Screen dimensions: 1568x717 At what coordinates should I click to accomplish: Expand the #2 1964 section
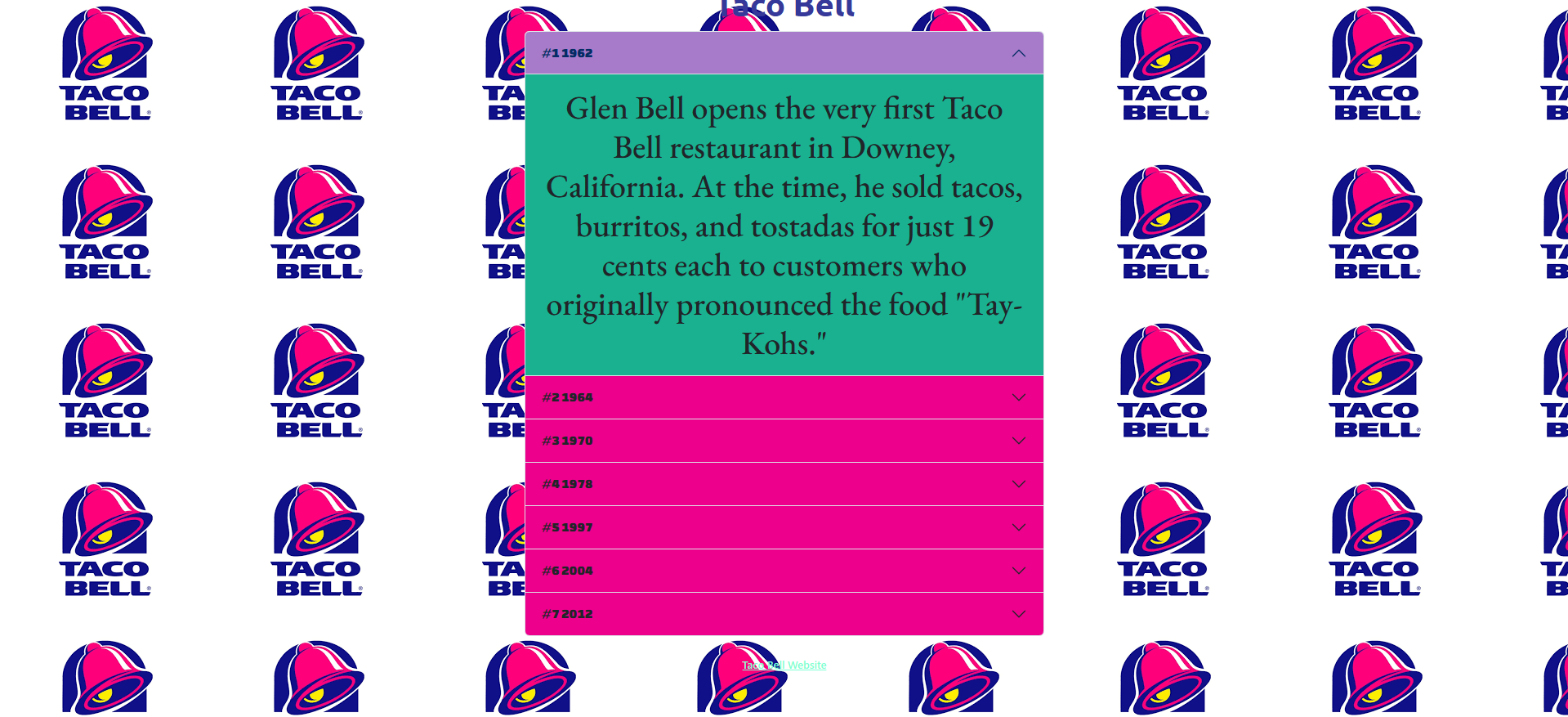click(784, 397)
